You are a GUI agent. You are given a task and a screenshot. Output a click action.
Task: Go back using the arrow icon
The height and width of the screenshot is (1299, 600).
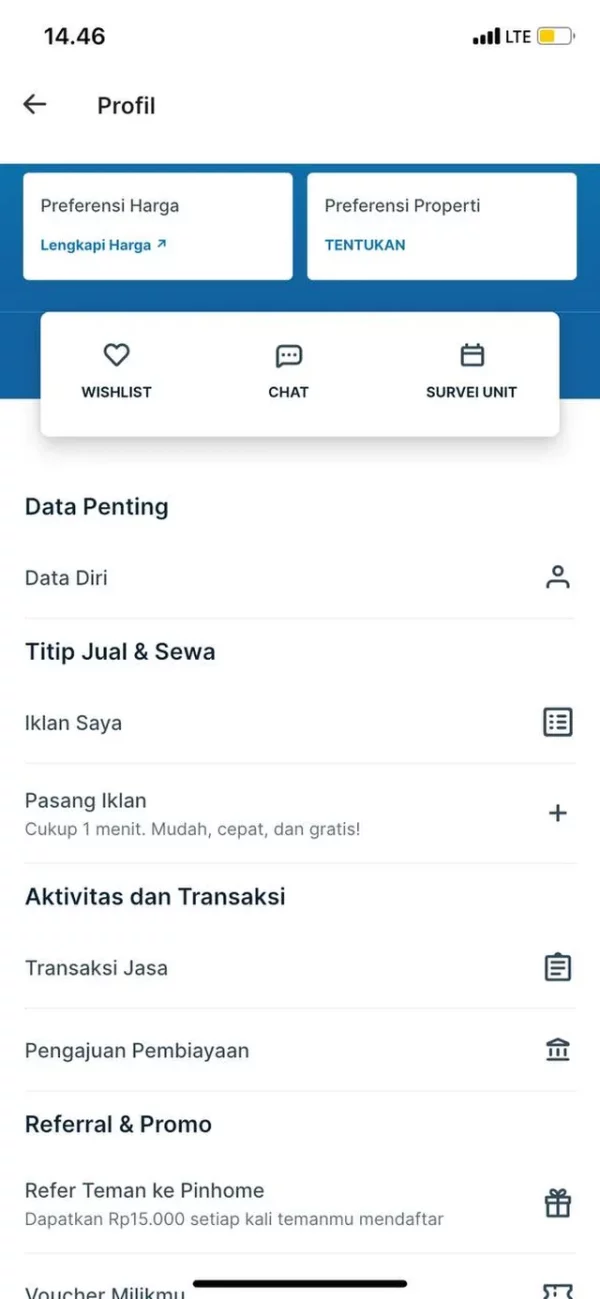pyautogui.click(x=35, y=105)
